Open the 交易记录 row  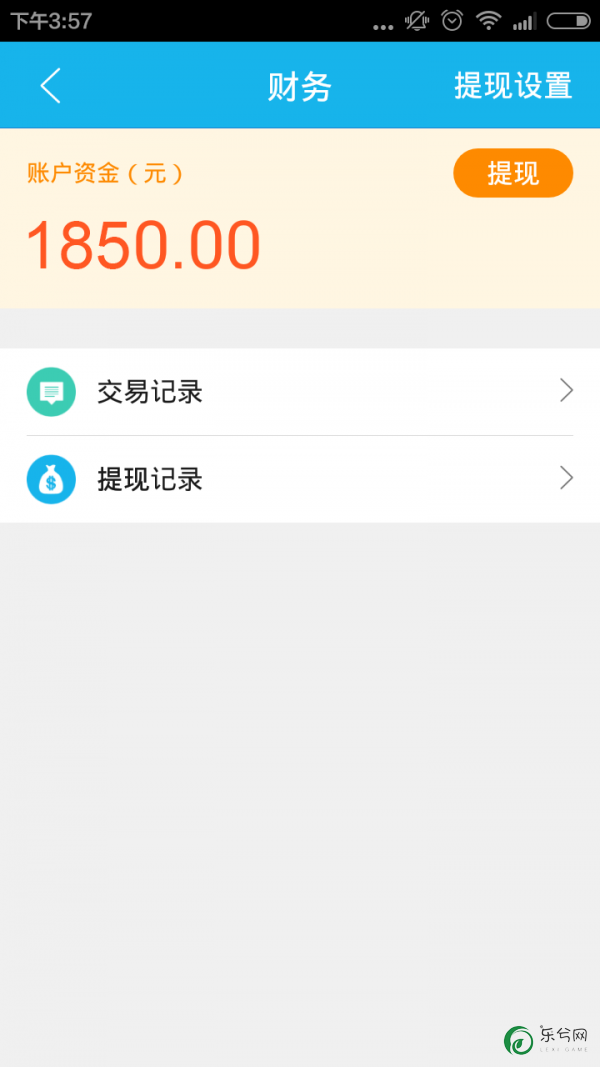click(x=300, y=392)
